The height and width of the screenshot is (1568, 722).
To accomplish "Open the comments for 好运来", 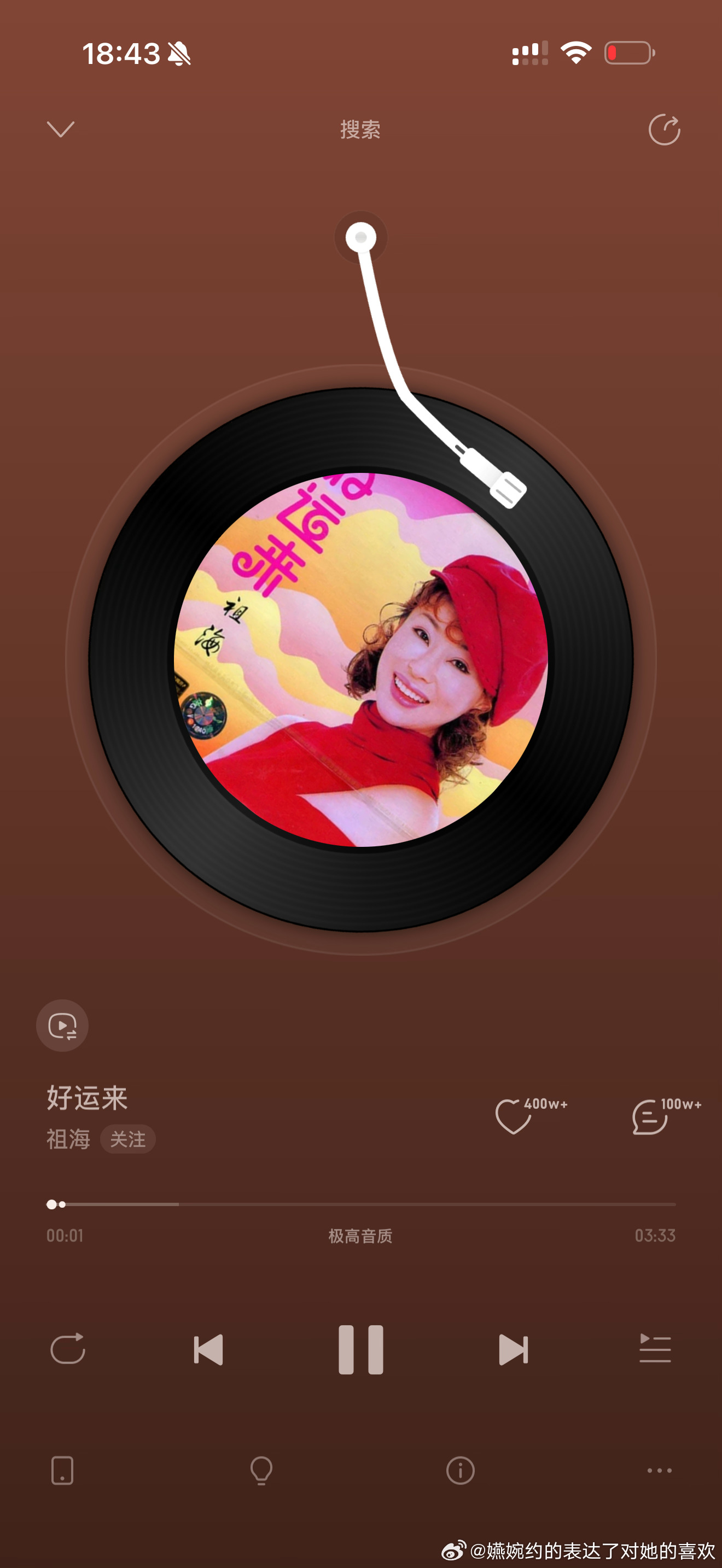I will point(649,1116).
